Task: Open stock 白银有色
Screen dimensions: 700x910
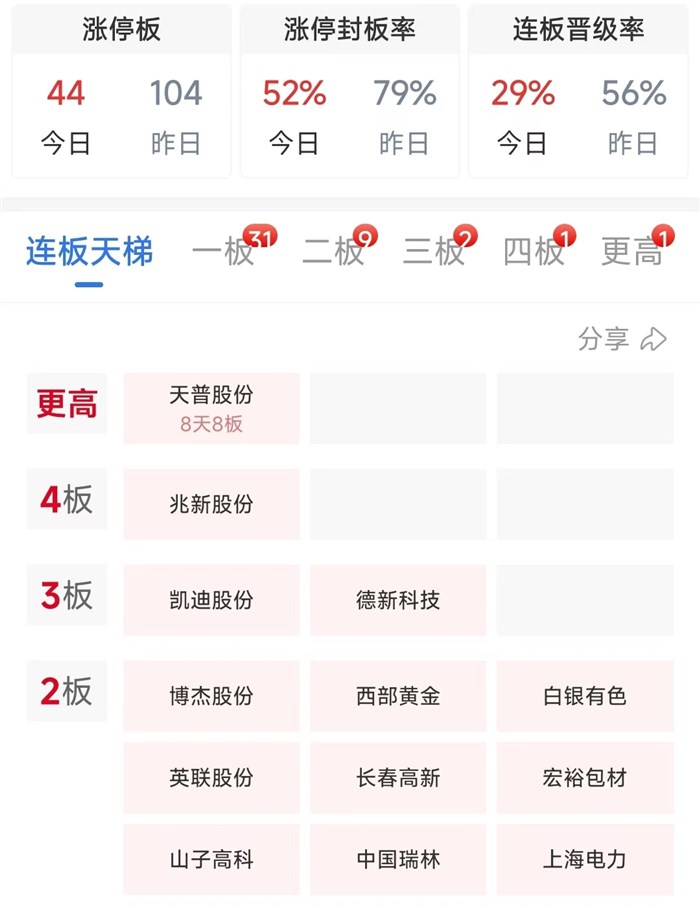Action: pyautogui.click(x=585, y=696)
